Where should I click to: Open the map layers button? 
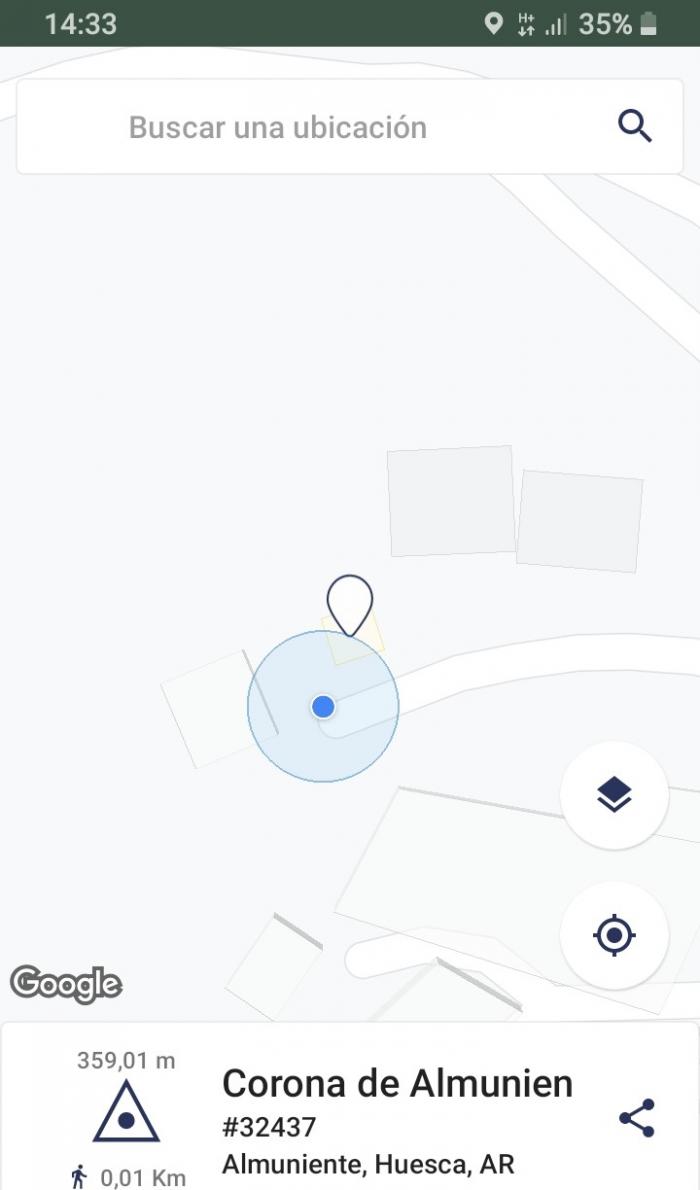pos(614,795)
